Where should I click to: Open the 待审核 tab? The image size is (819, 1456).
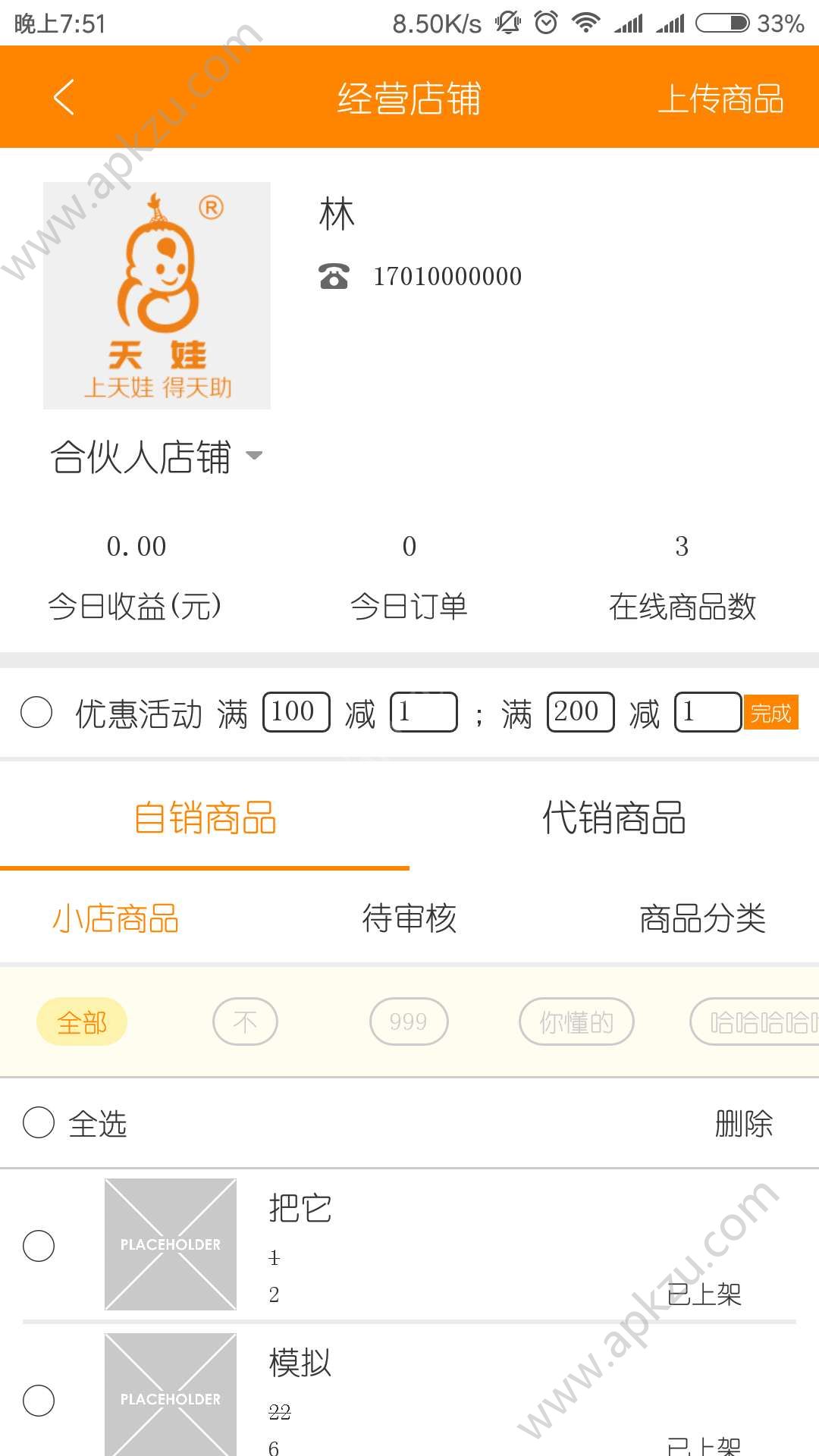click(x=409, y=918)
